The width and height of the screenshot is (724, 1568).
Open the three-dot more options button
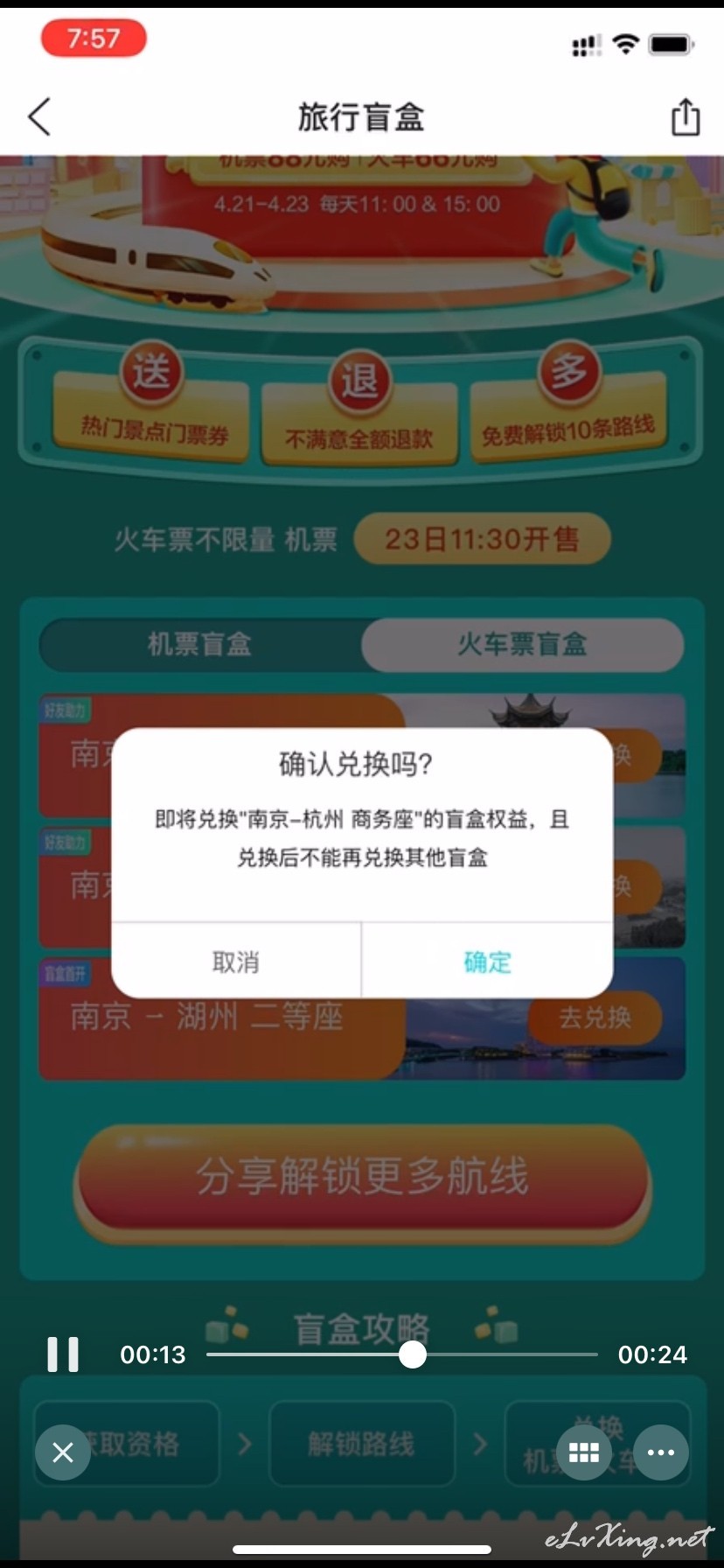660,1452
